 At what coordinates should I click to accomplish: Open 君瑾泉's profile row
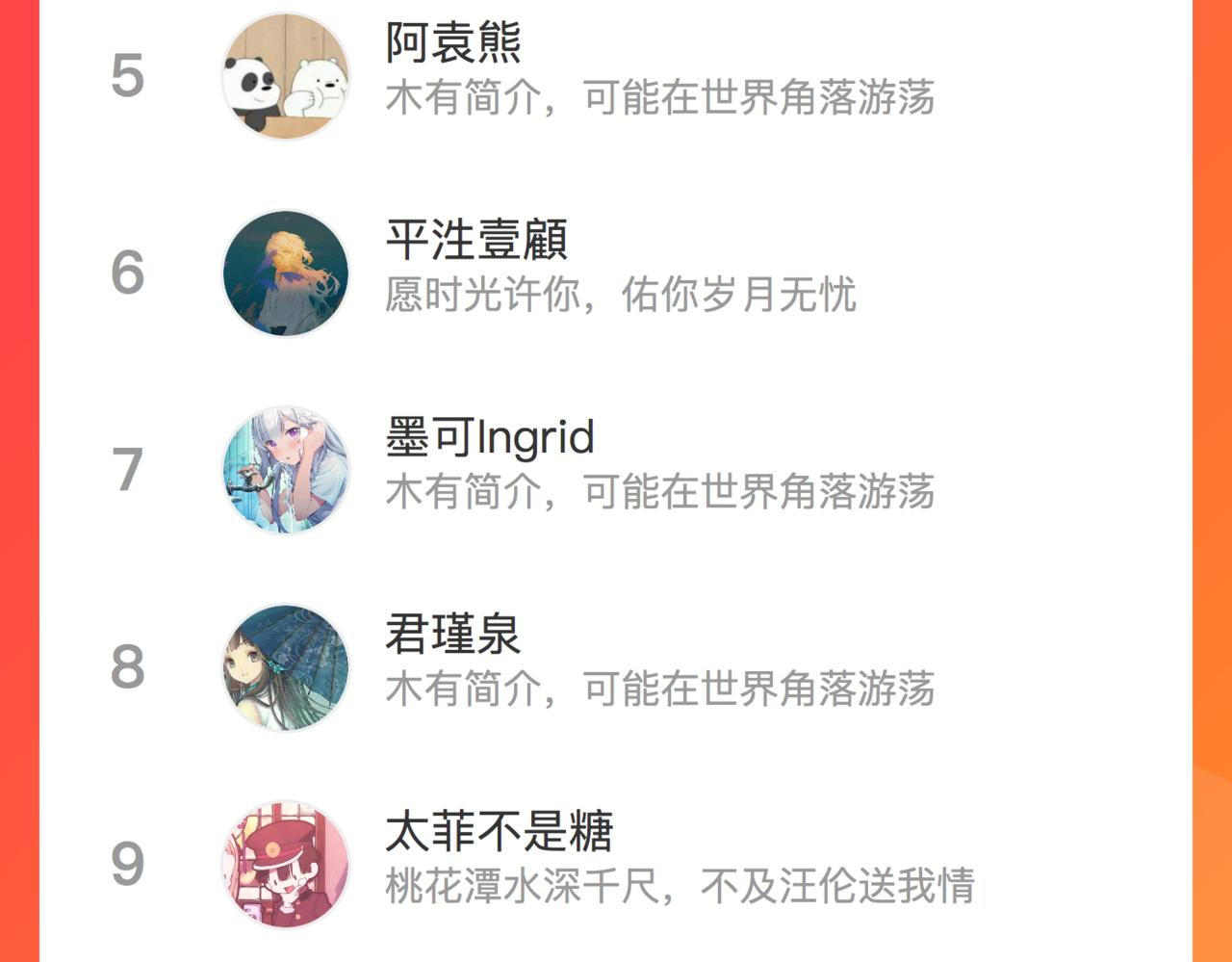coord(616,667)
